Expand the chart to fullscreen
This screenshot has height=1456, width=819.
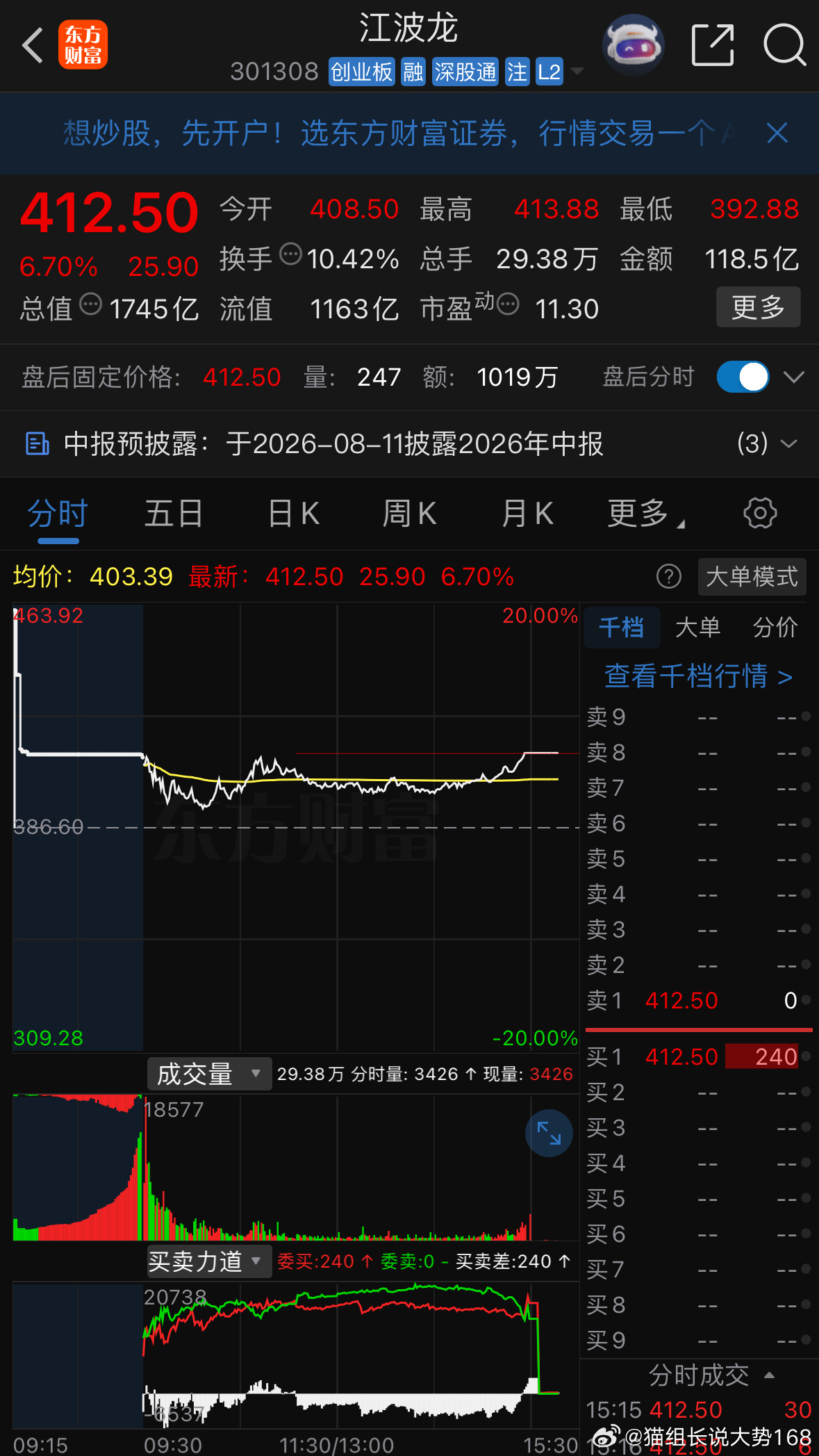(x=549, y=1133)
